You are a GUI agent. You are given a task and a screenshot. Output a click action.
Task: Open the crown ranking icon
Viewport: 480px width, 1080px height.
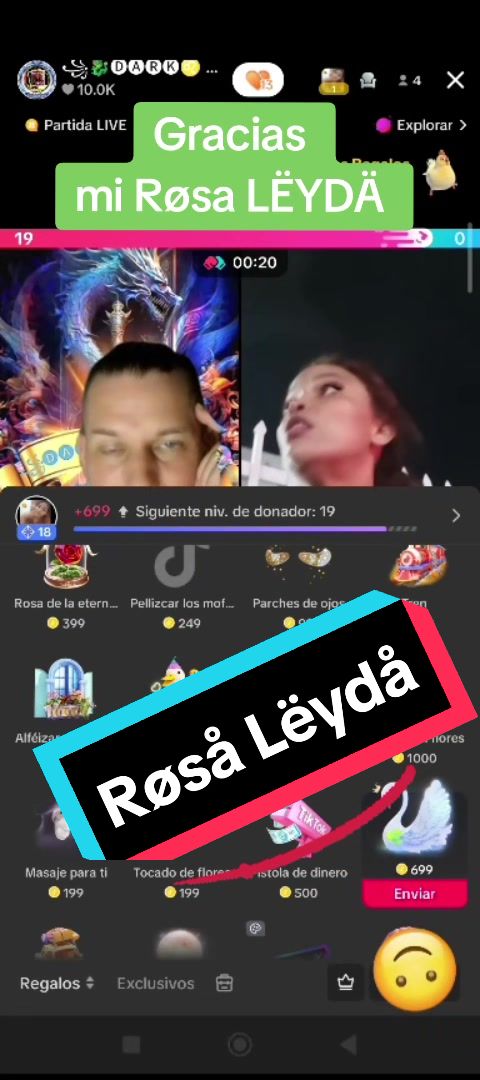[x=346, y=983]
